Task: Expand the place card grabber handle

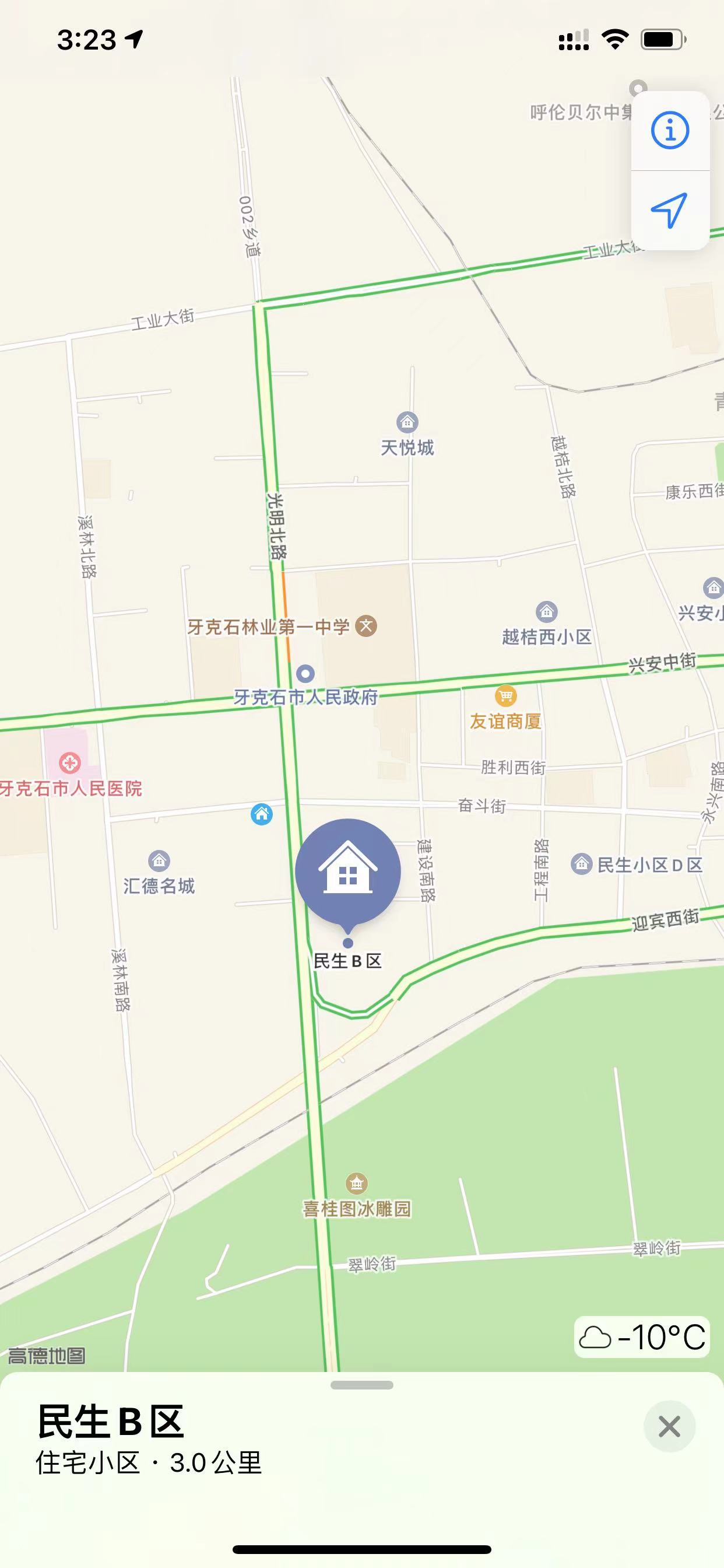Action: click(x=361, y=1385)
